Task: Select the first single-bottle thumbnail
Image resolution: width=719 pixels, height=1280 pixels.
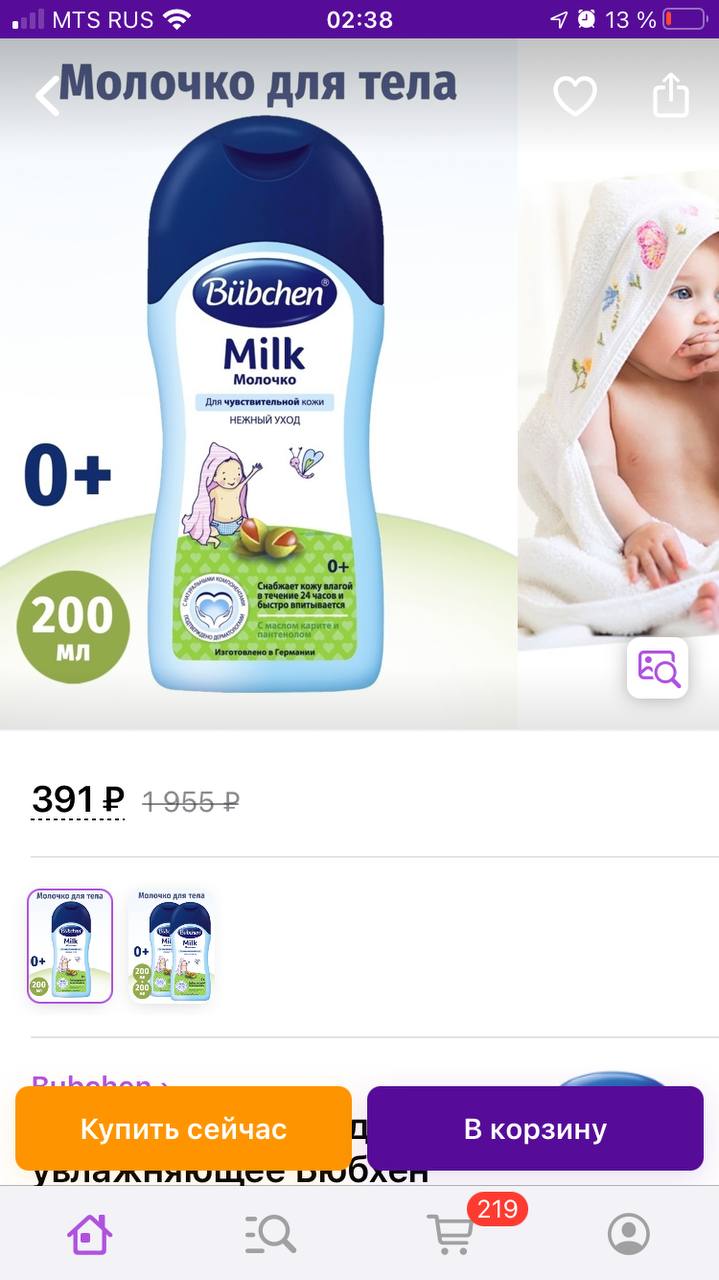Action: 70,945
